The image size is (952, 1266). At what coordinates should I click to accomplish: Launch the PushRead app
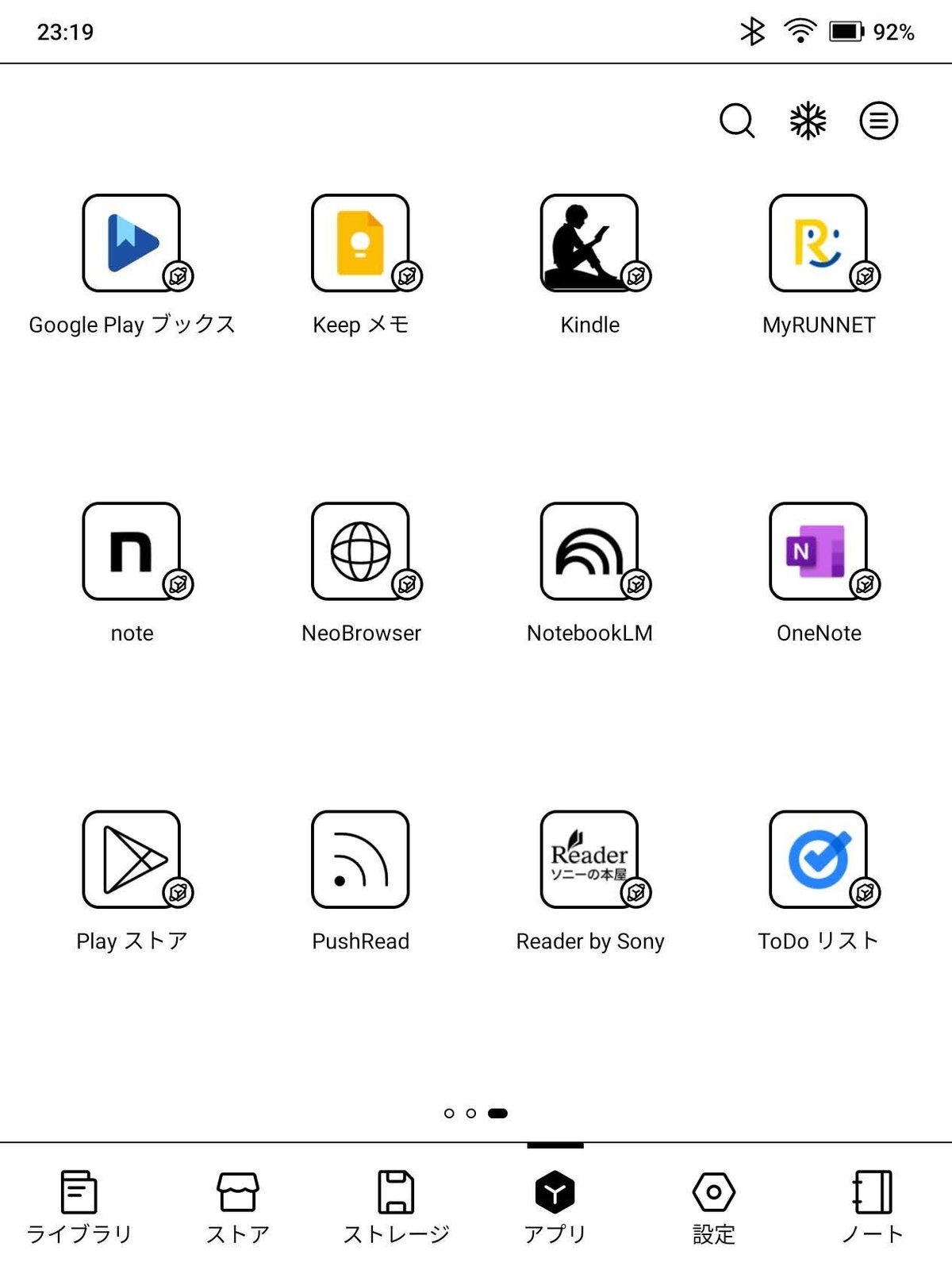361,860
